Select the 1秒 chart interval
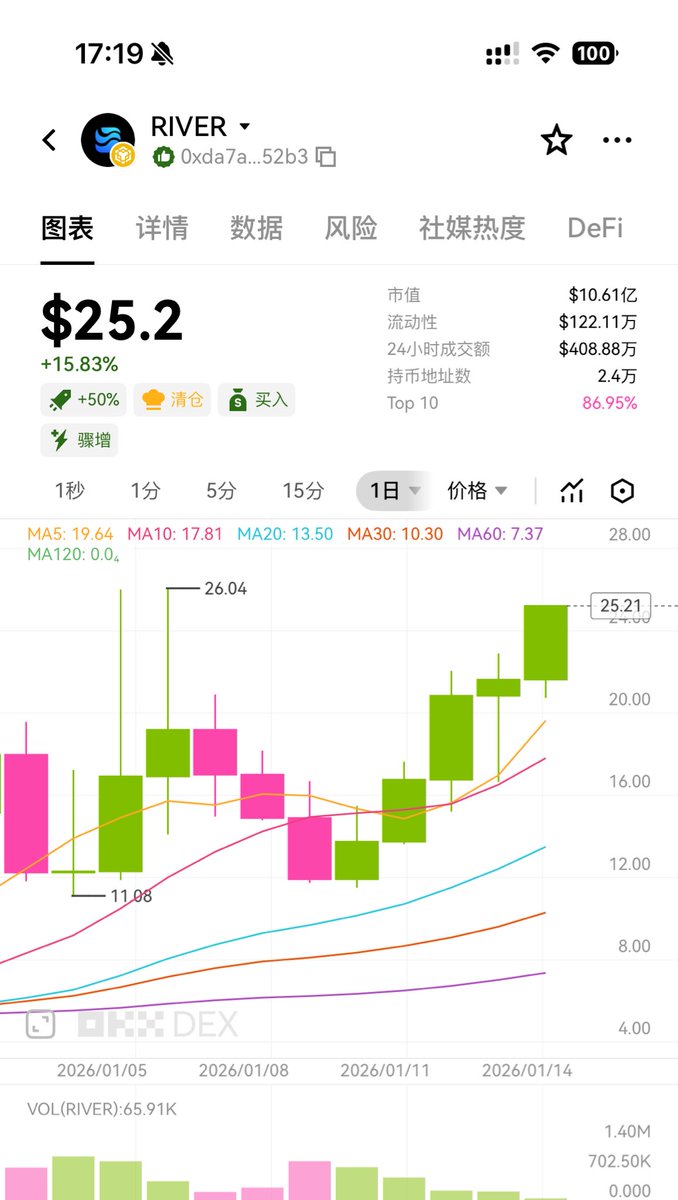 point(70,491)
